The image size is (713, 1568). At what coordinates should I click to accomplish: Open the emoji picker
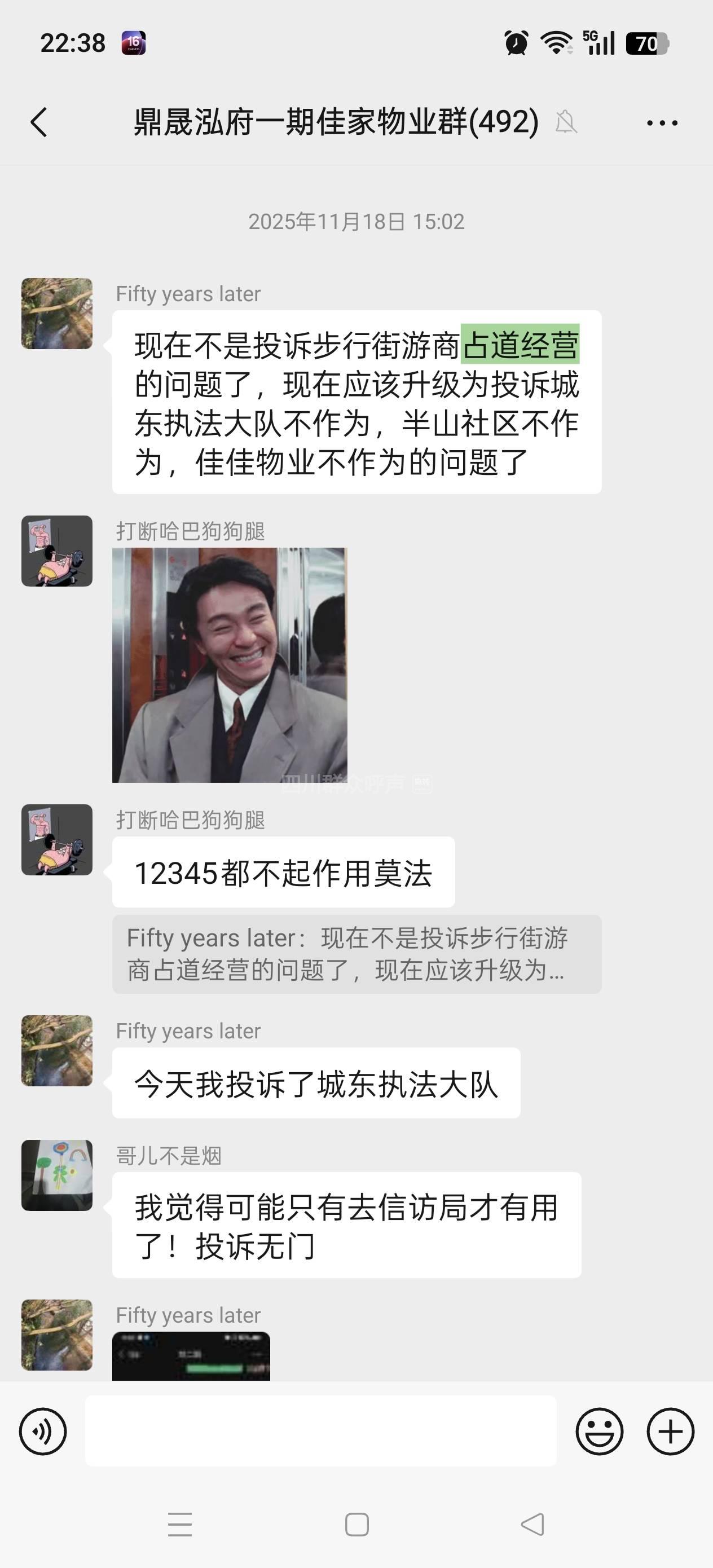point(599,1431)
